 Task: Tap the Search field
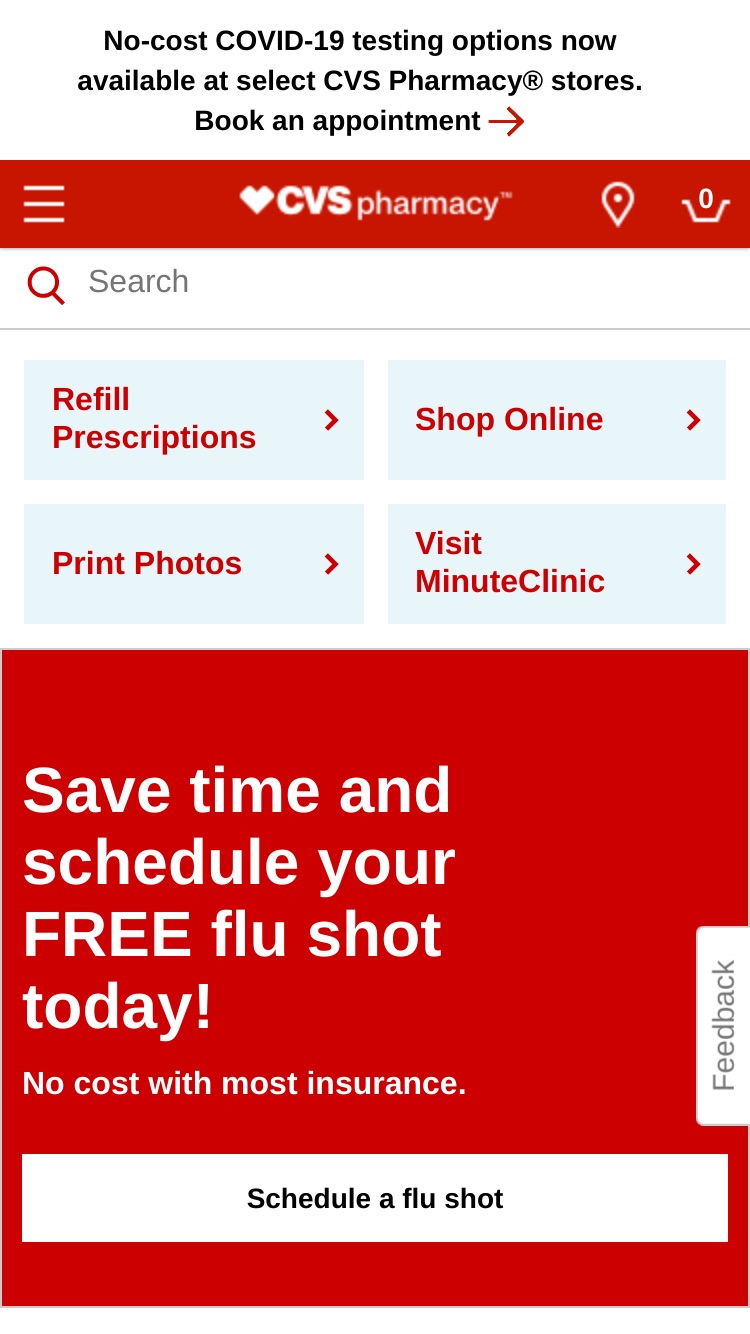[x=375, y=283]
